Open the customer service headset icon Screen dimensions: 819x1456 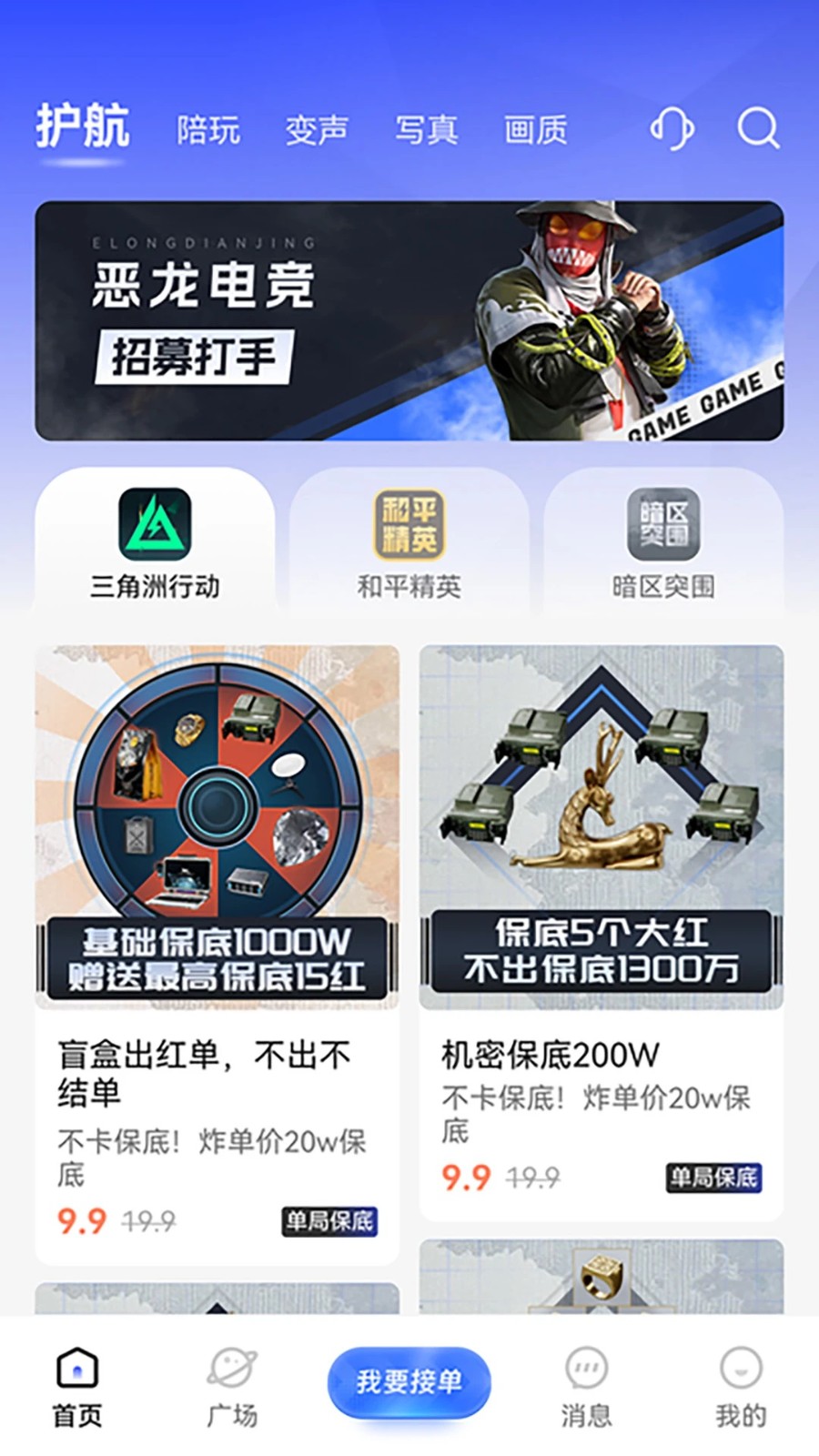tap(672, 129)
